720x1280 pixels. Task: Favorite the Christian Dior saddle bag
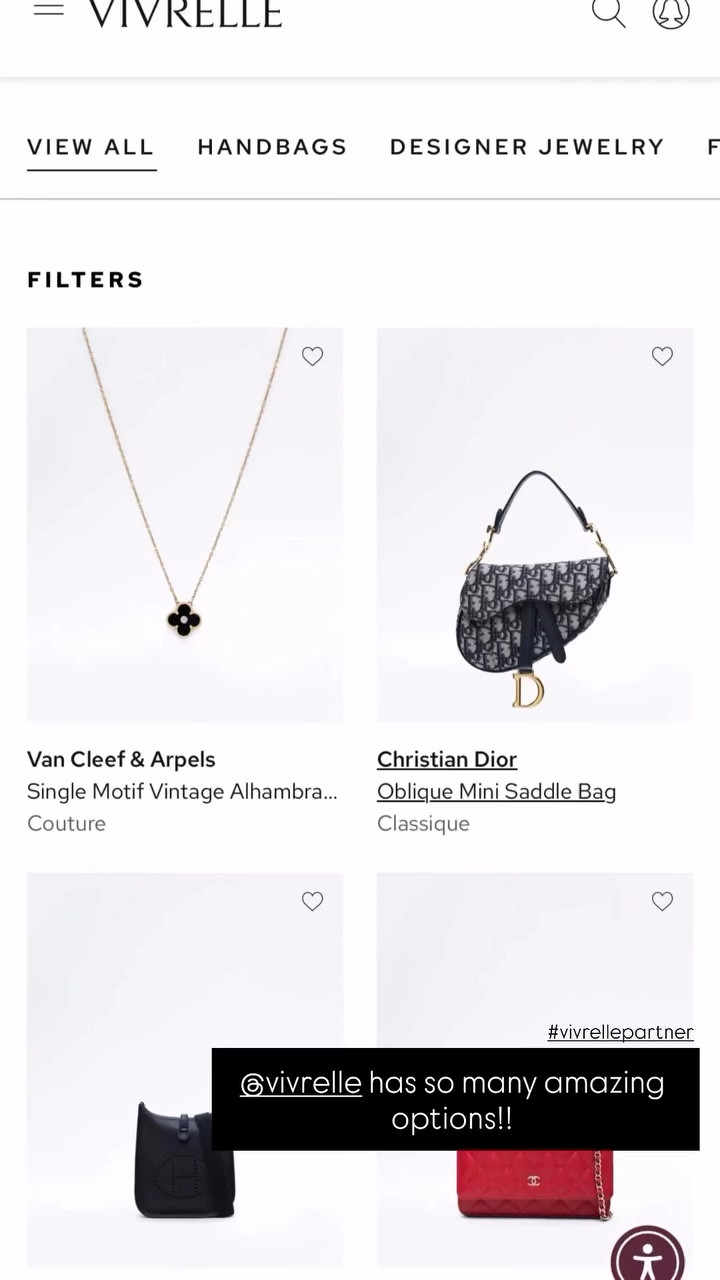pos(662,356)
